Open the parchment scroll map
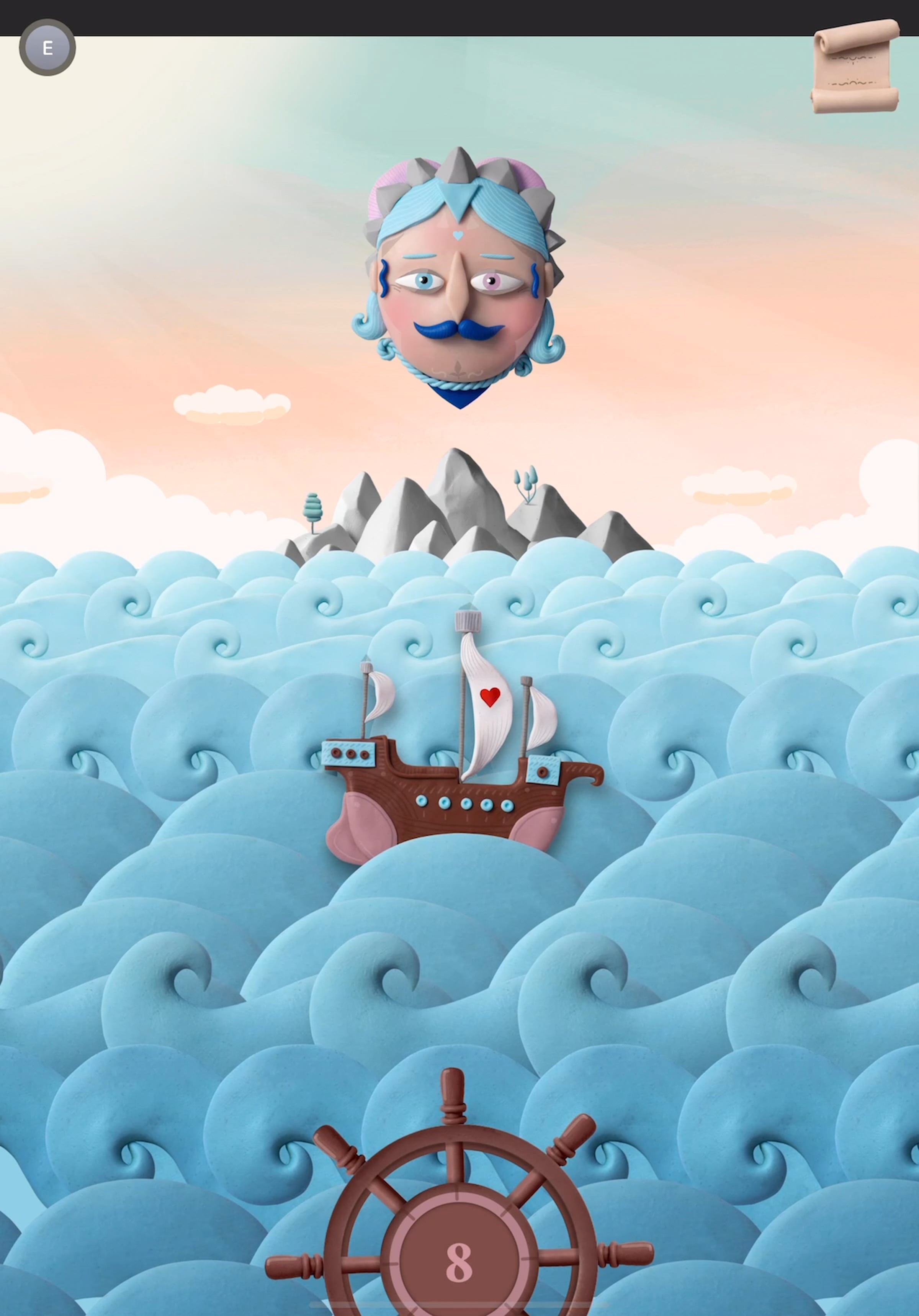This screenshot has height=1316, width=919. click(855, 66)
